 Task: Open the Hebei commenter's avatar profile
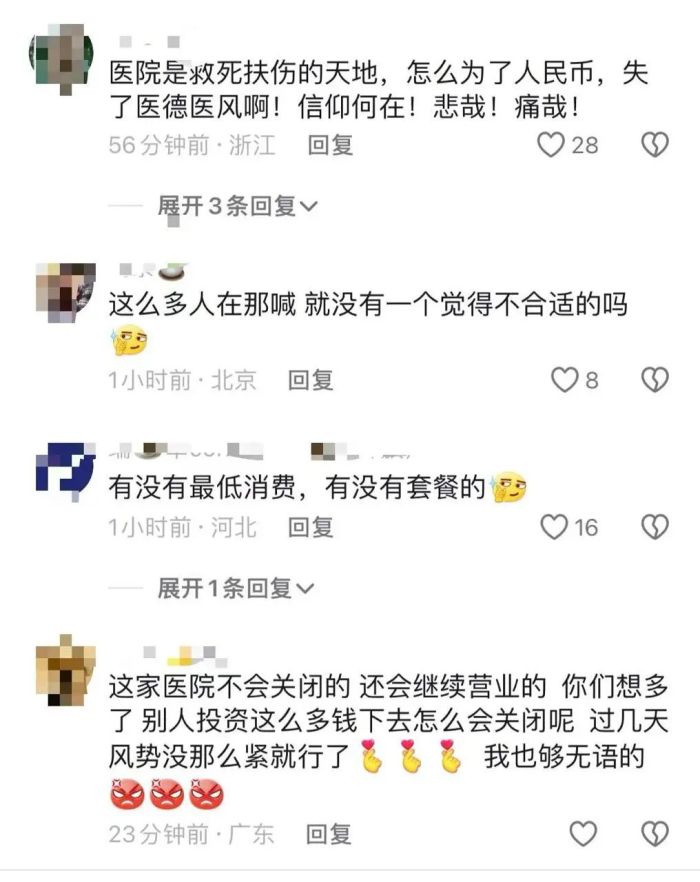tap(65, 467)
